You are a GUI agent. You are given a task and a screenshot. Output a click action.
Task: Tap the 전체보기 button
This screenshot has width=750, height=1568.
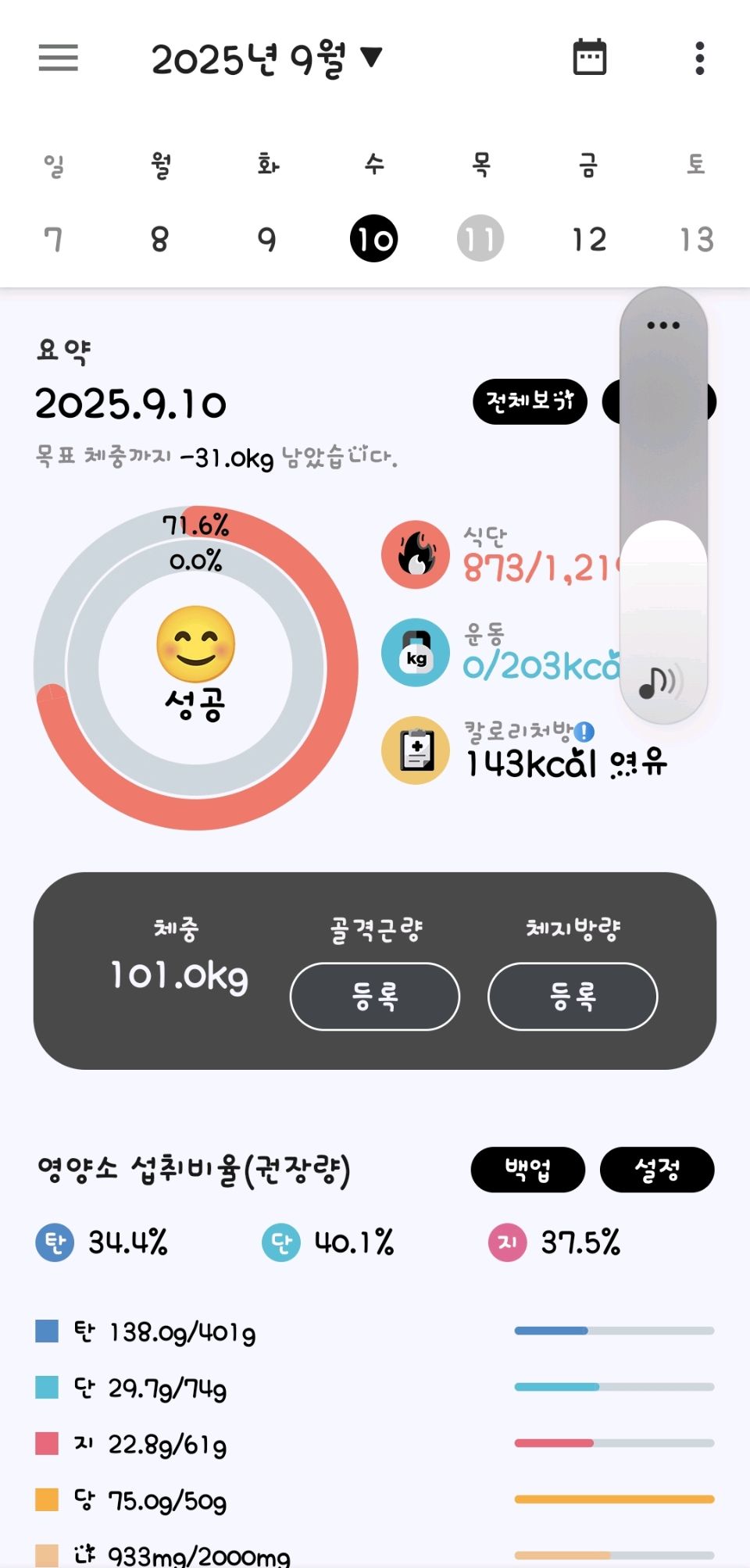(x=530, y=401)
